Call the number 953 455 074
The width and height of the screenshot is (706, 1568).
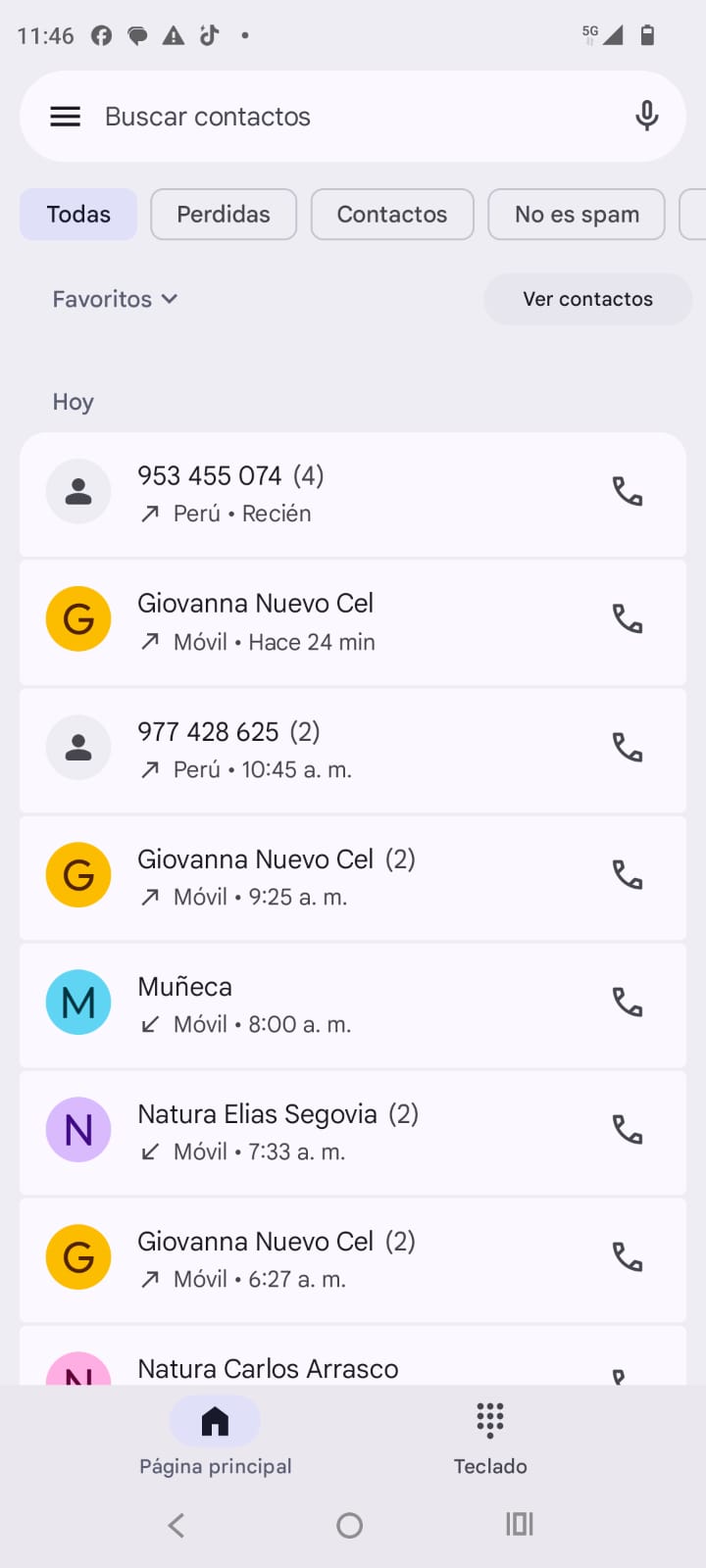coord(628,491)
